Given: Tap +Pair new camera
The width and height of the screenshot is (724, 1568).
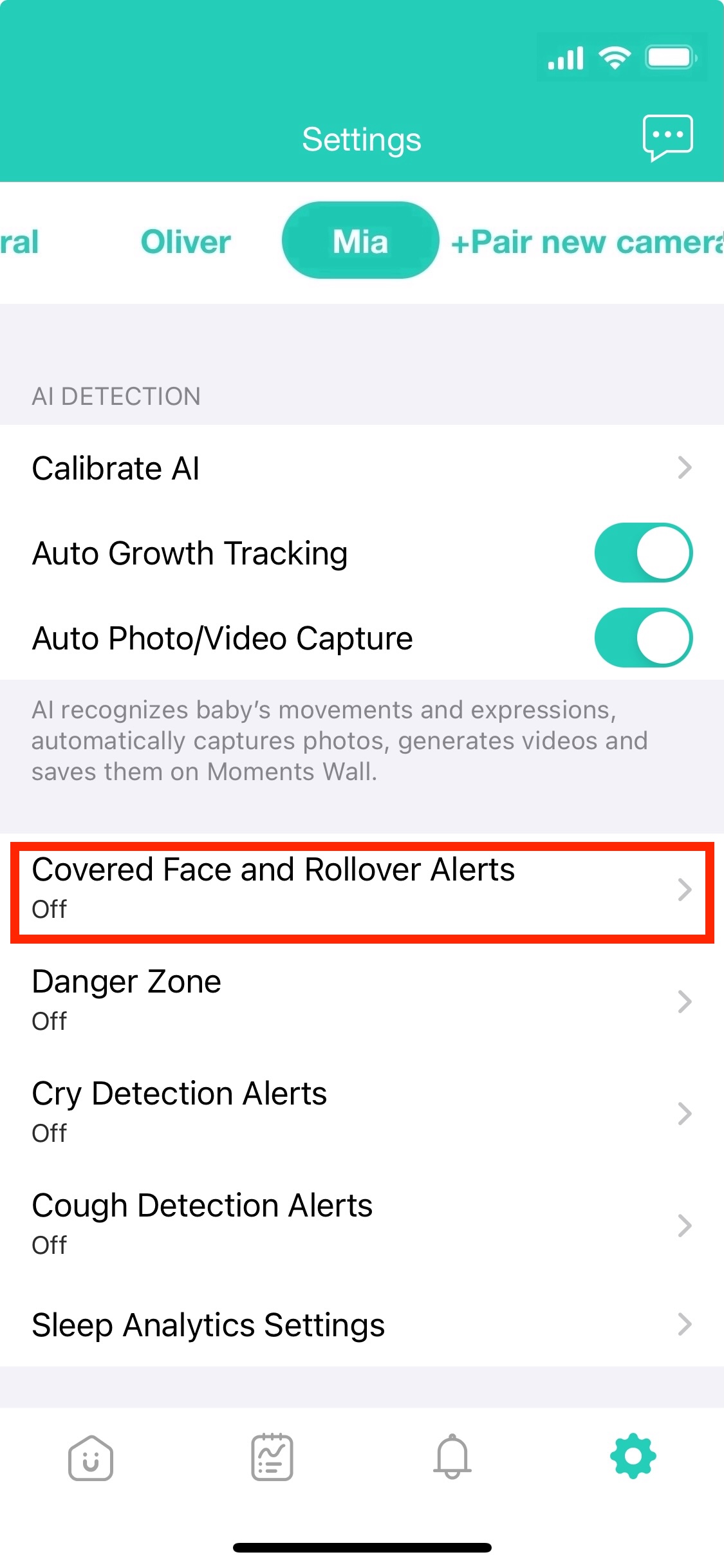Looking at the screenshot, I should [587, 243].
